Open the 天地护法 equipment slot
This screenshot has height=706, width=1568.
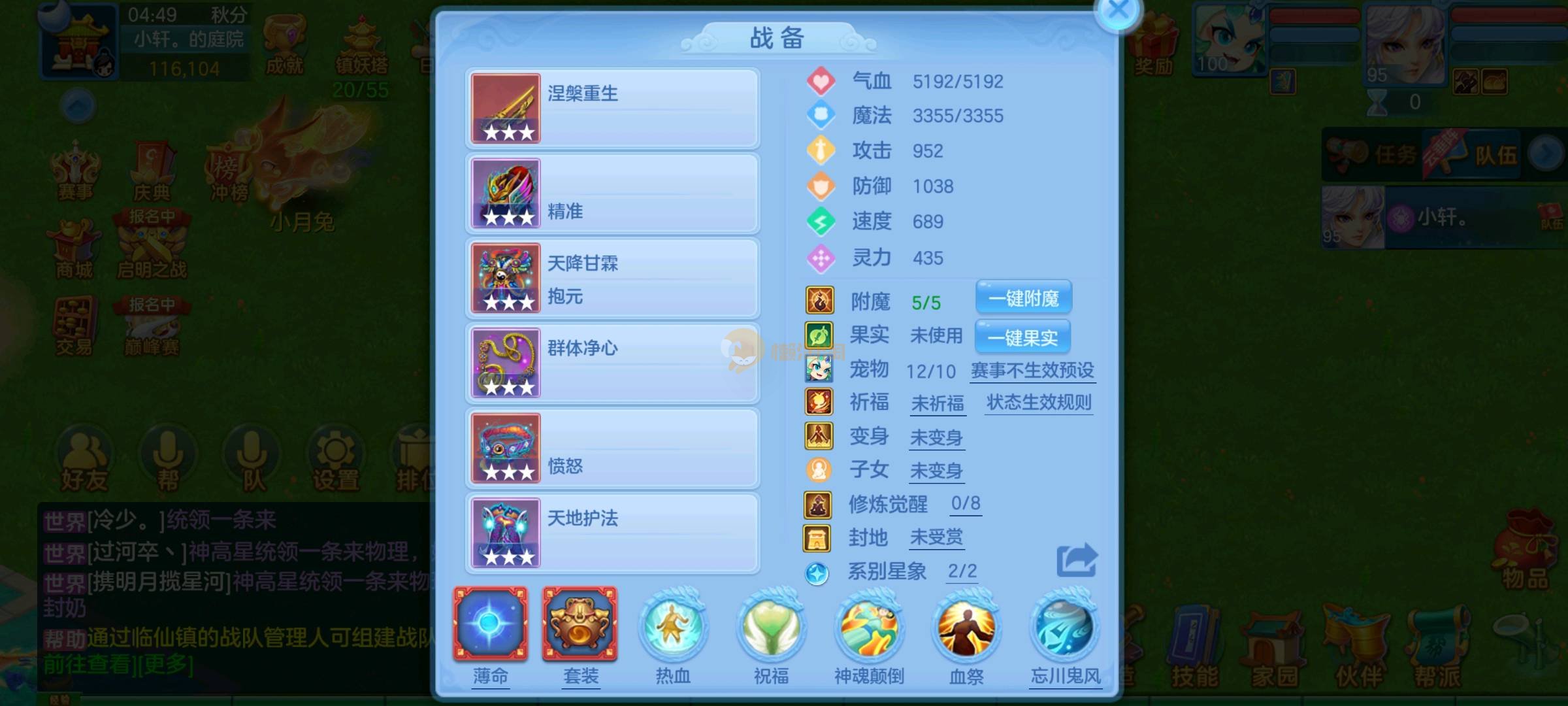[x=612, y=533]
